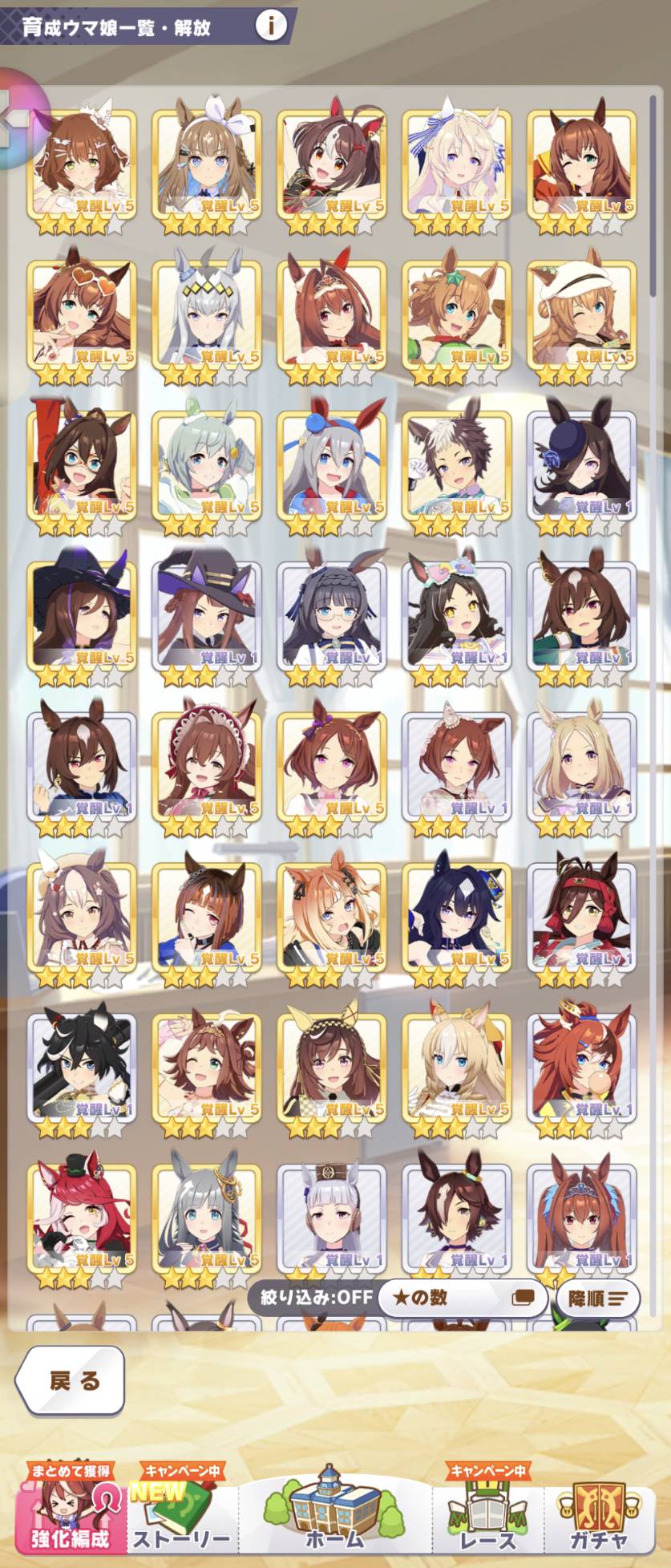This screenshot has width=671, height=1568.
Task: Tap the 戻る back button
Action: pyautogui.click(x=72, y=1380)
